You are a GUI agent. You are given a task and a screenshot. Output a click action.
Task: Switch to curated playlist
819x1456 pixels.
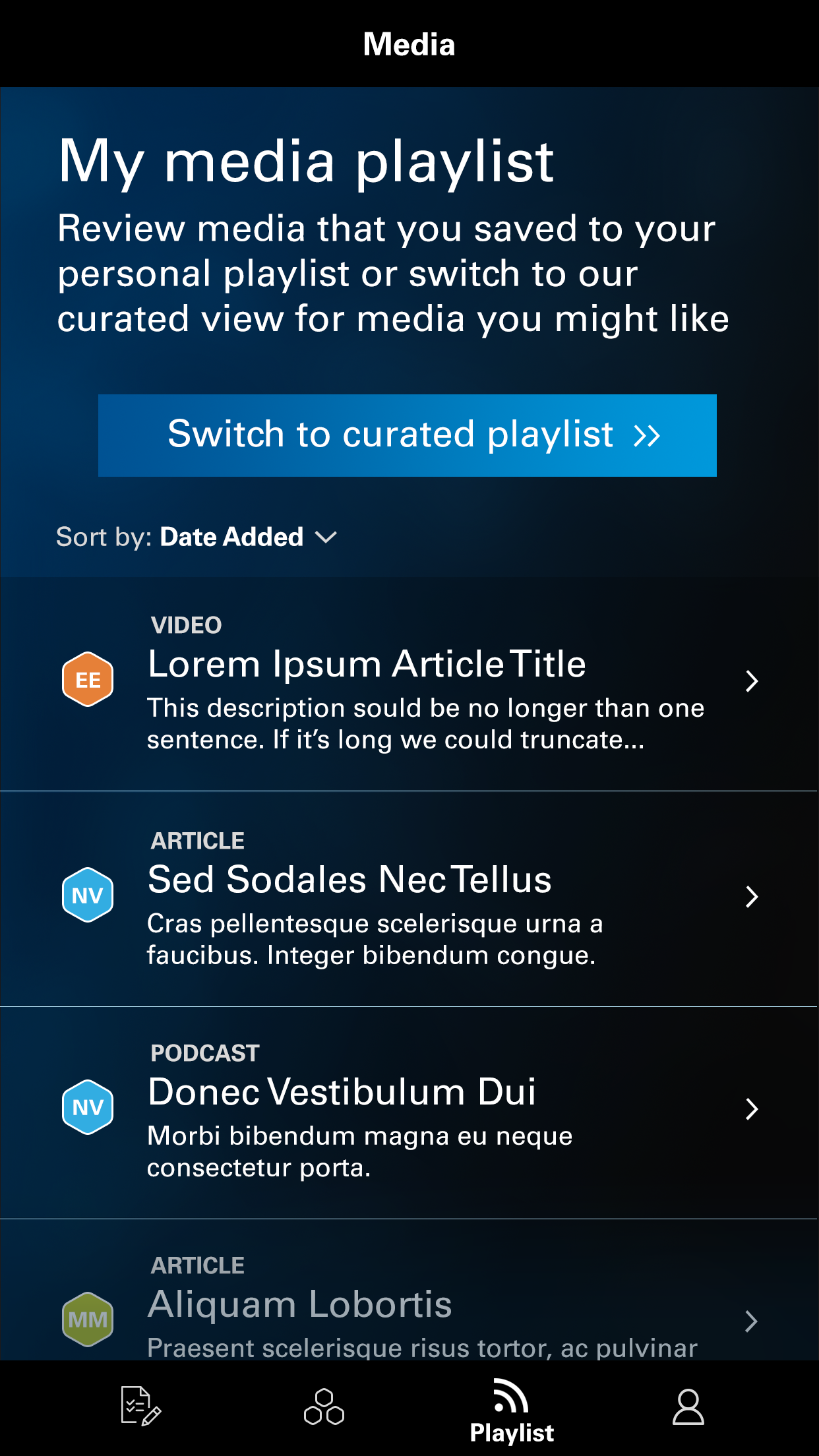(407, 435)
